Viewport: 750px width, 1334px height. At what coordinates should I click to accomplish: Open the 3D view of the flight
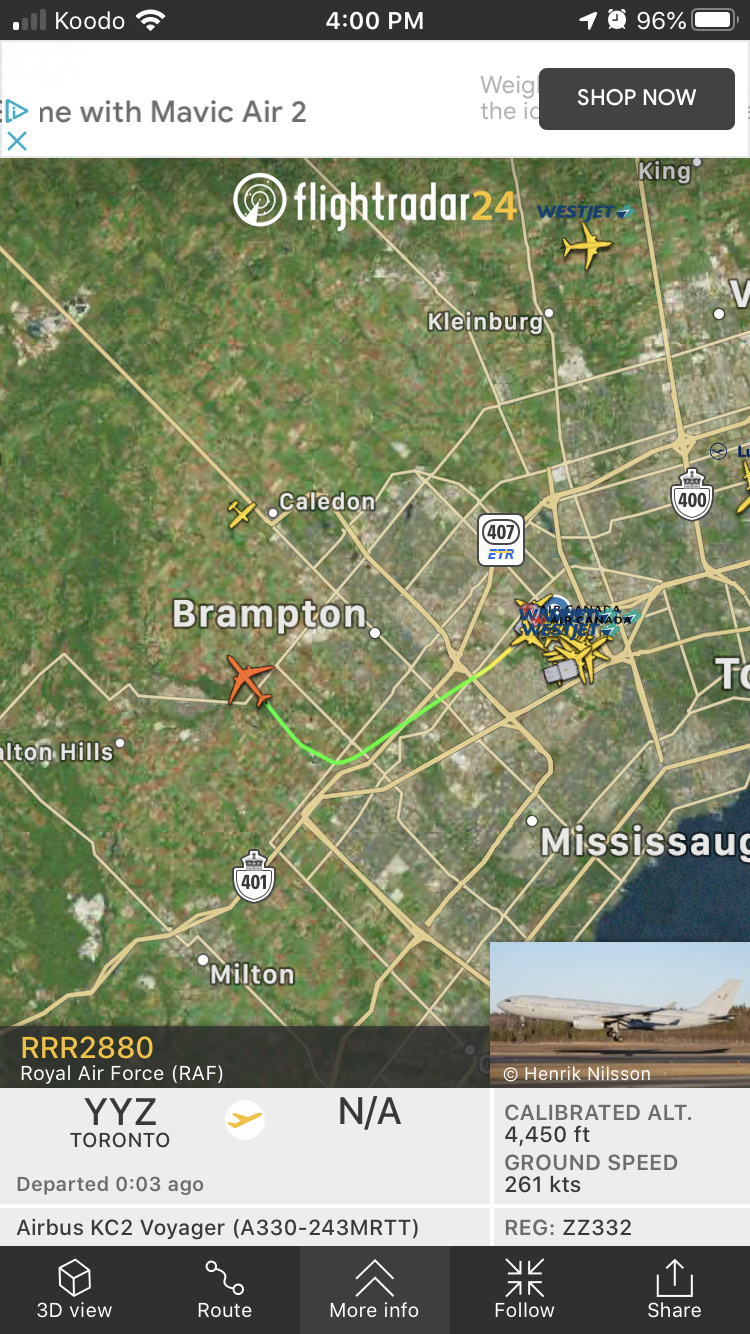pyautogui.click(x=75, y=1290)
